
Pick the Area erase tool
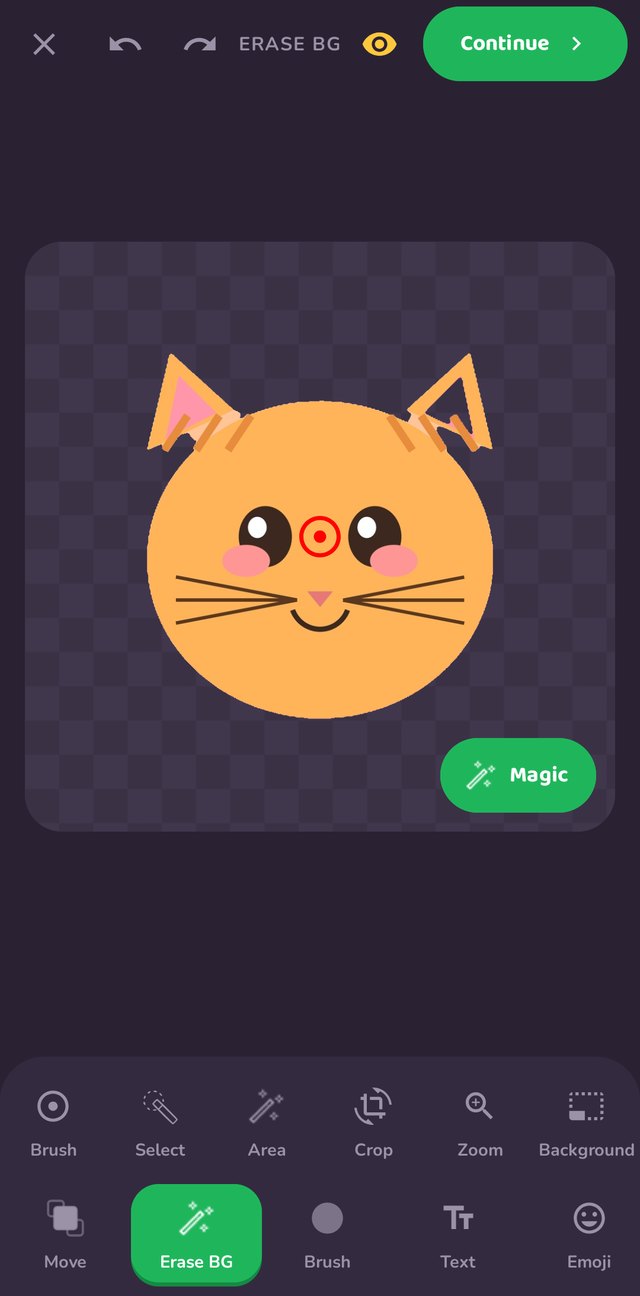click(267, 1123)
